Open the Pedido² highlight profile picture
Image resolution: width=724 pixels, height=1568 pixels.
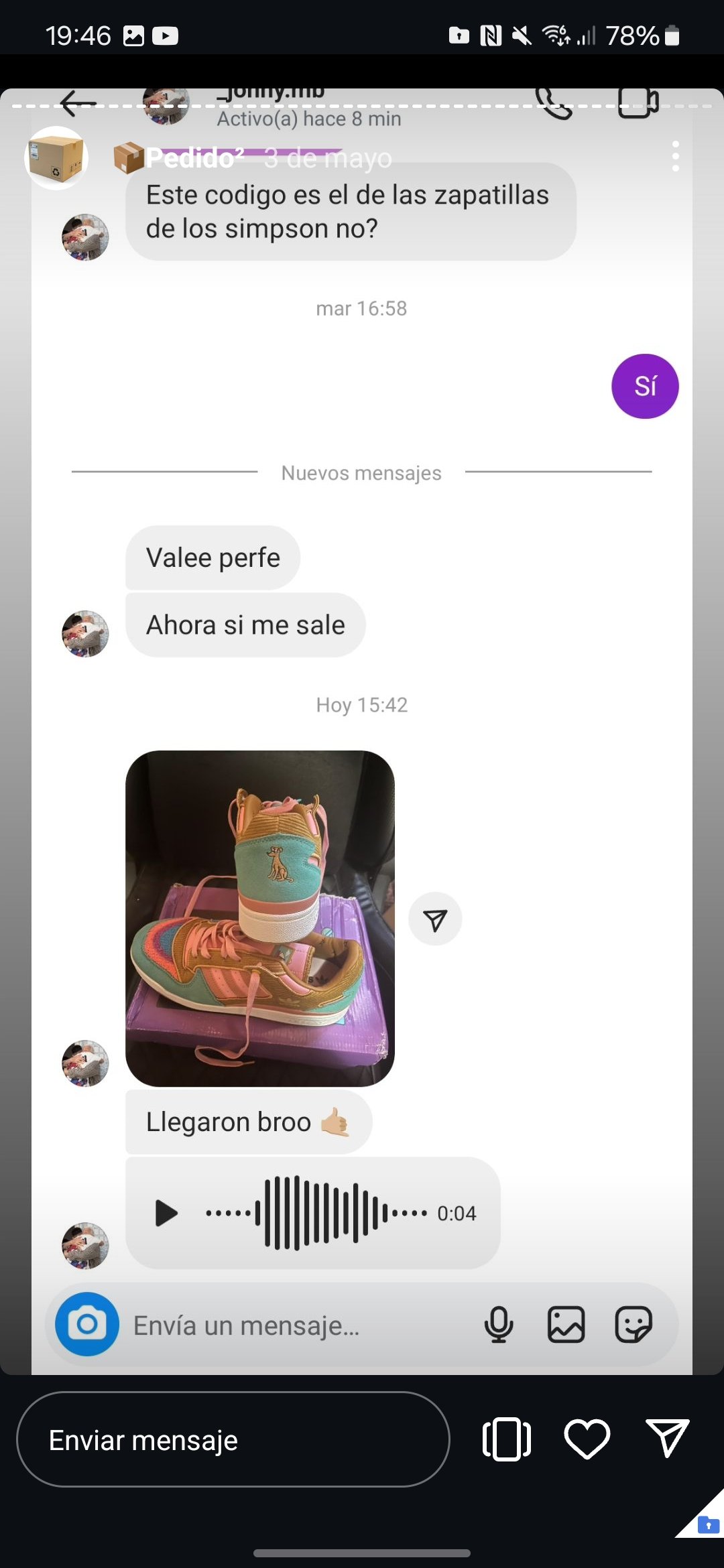click(x=56, y=159)
